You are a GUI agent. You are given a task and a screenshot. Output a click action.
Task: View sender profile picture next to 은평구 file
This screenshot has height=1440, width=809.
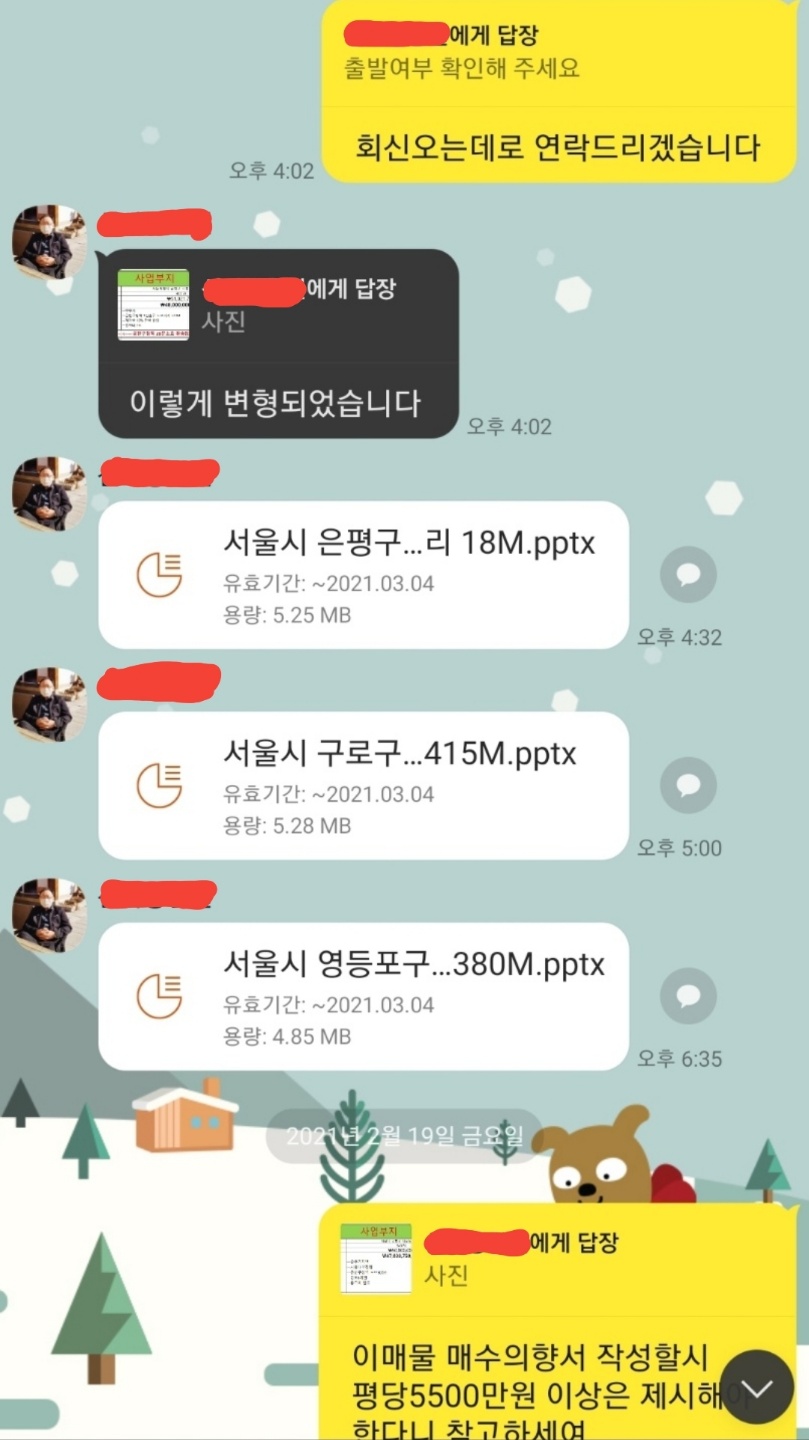[x=48, y=494]
